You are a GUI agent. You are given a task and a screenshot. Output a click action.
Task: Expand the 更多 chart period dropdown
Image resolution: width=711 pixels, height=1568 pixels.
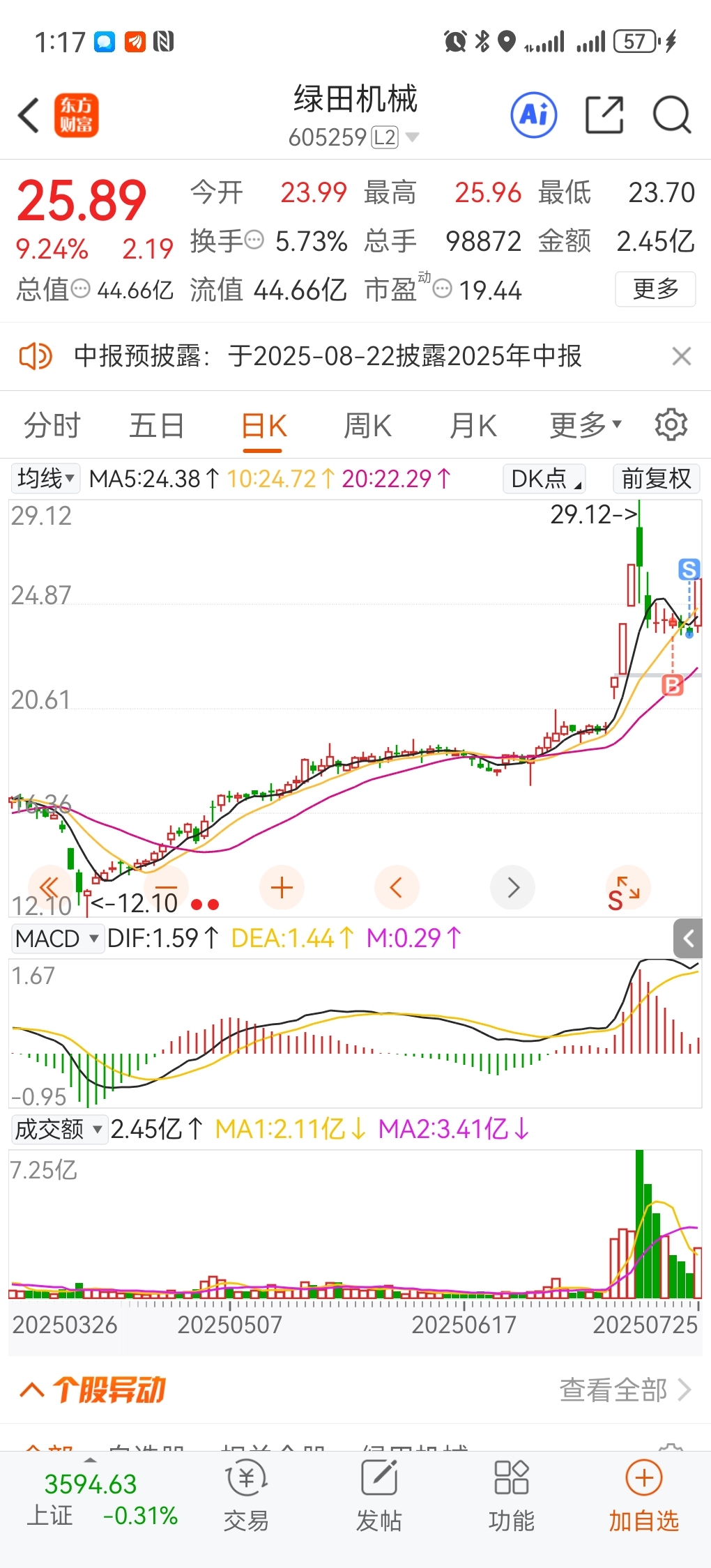pos(584,425)
